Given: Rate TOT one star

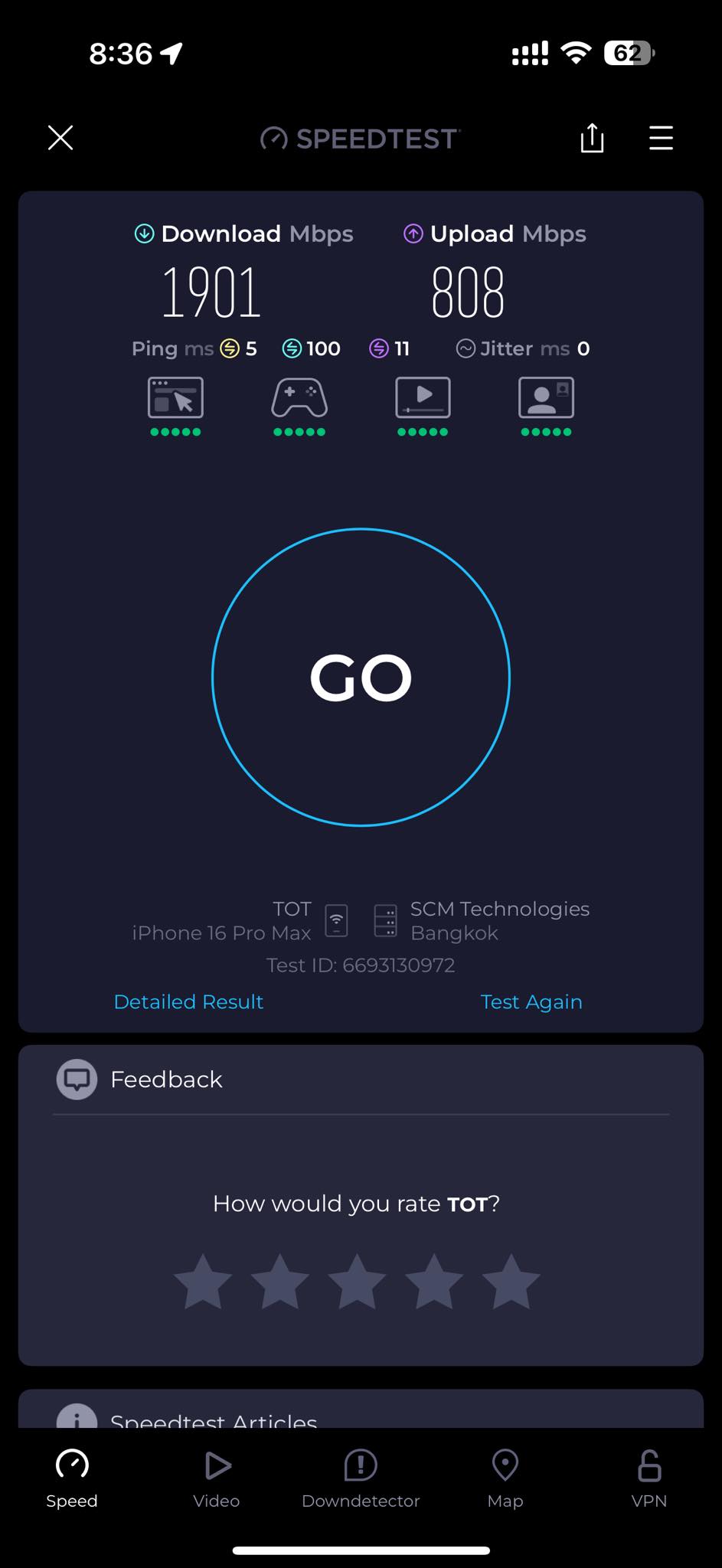Looking at the screenshot, I should 203,1282.
